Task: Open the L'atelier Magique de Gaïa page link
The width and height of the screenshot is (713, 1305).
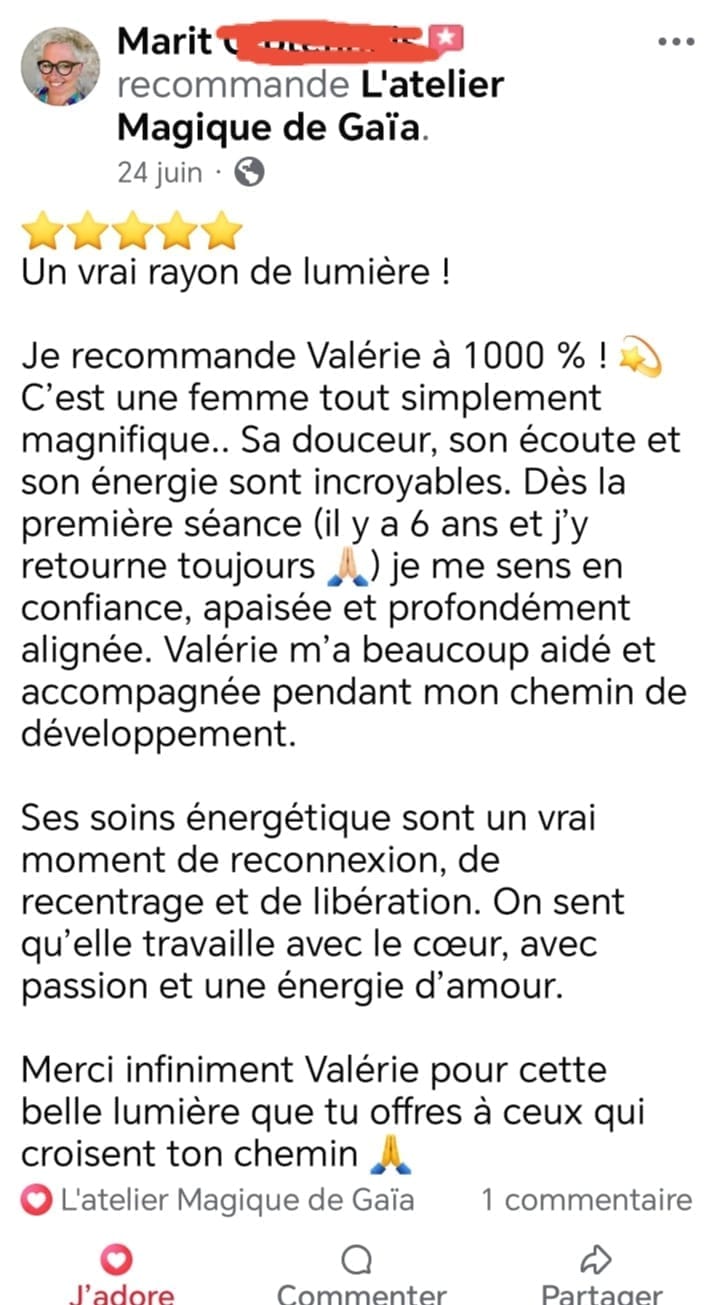Action: pos(310,106)
